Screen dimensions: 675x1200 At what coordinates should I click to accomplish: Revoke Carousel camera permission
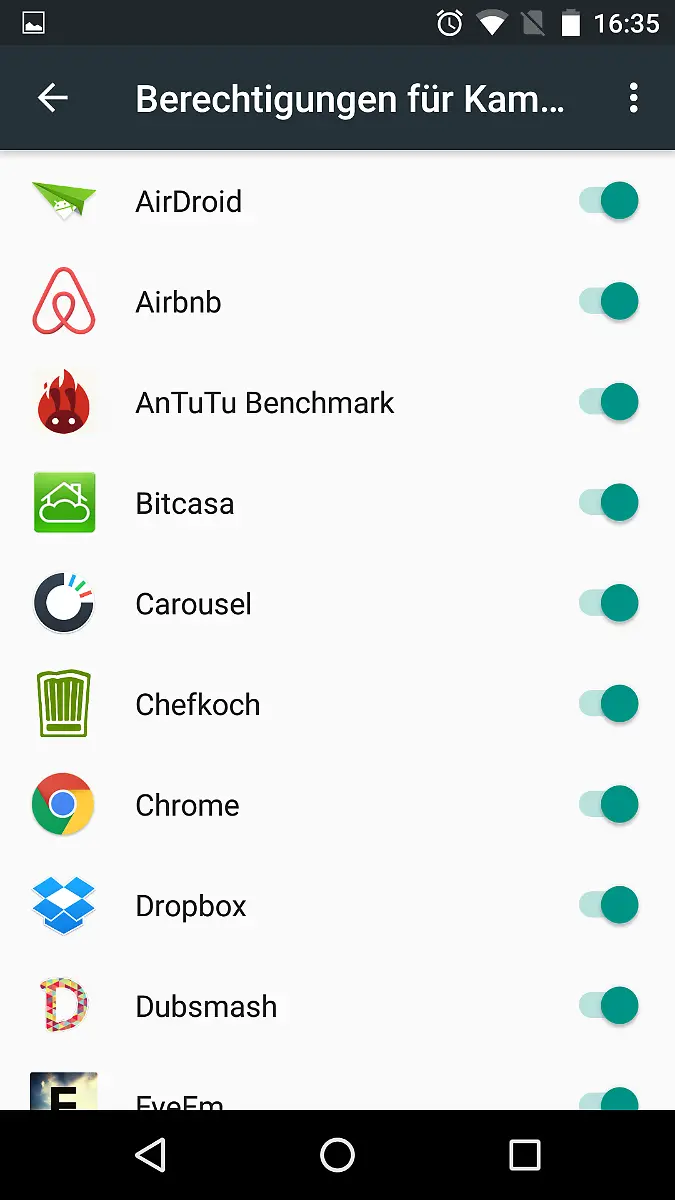pos(609,603)
